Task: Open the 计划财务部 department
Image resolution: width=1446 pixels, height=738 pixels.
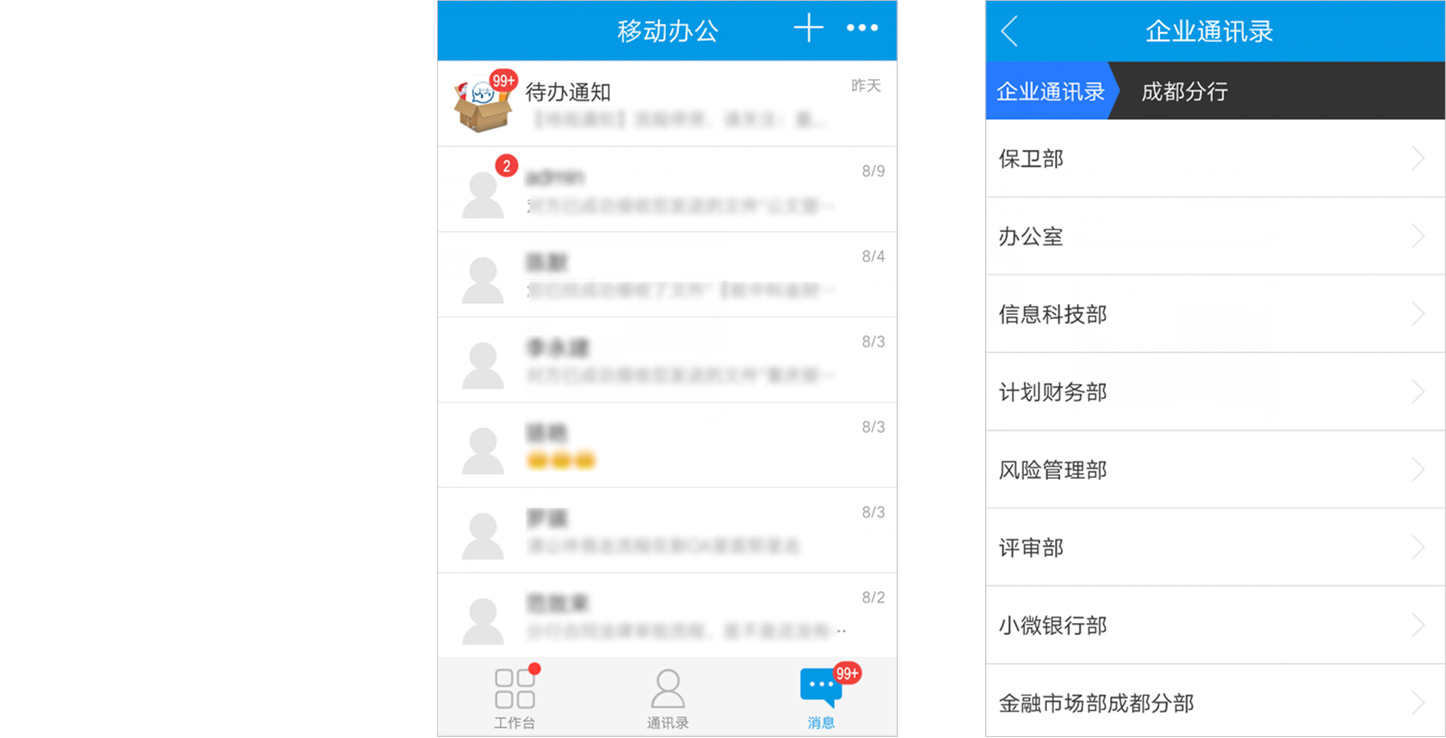Action: point(1214,392)
